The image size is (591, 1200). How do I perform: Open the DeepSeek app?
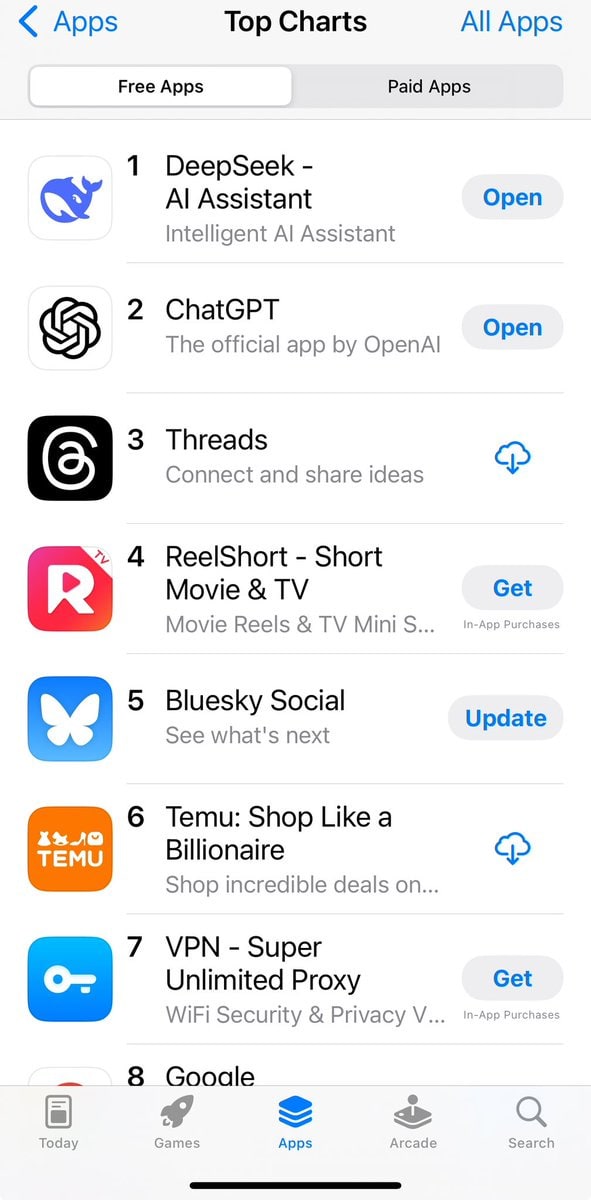[x=512, y=198]
